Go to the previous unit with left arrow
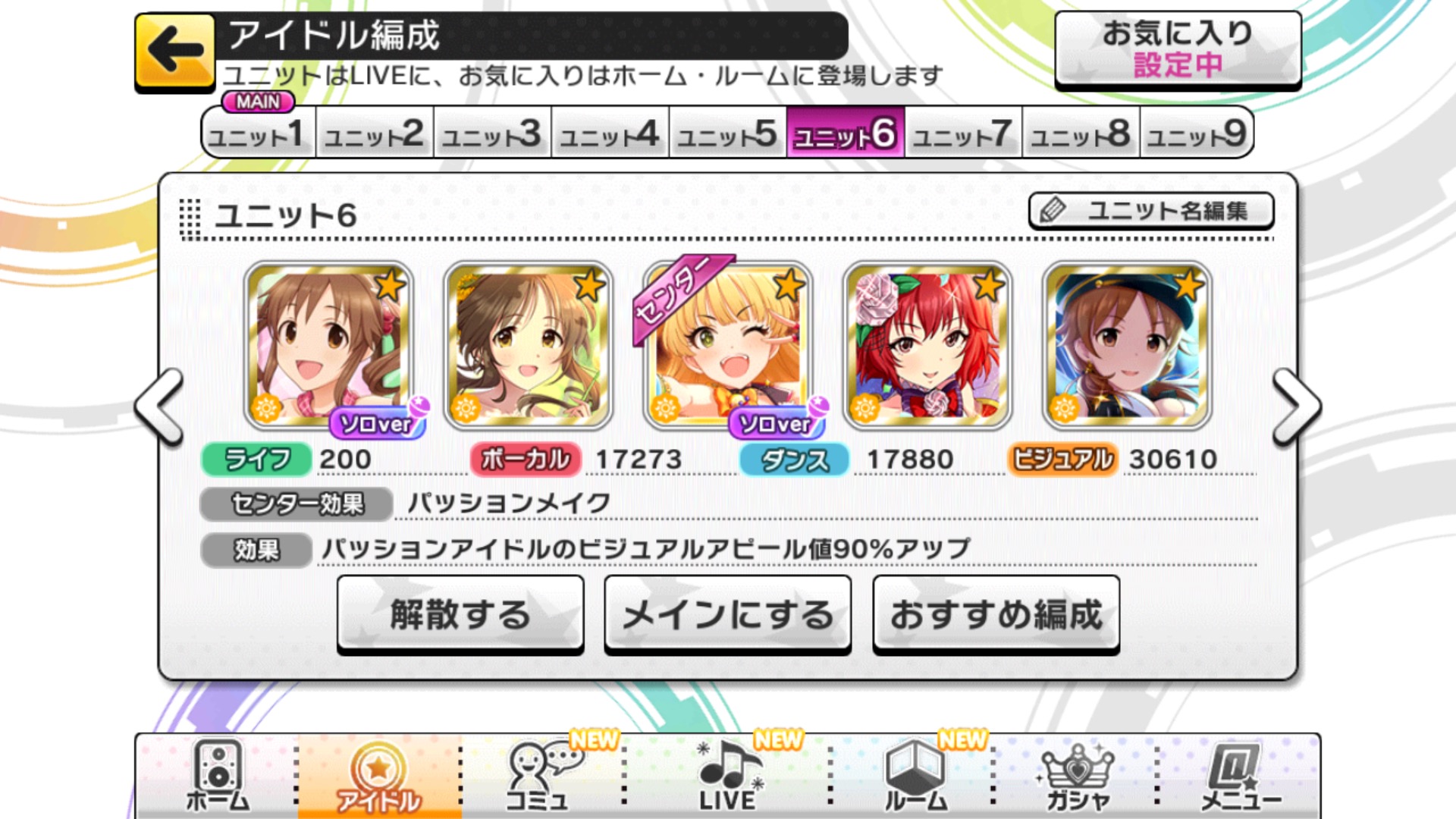1456x819 pixels. (x=160, y=406)
